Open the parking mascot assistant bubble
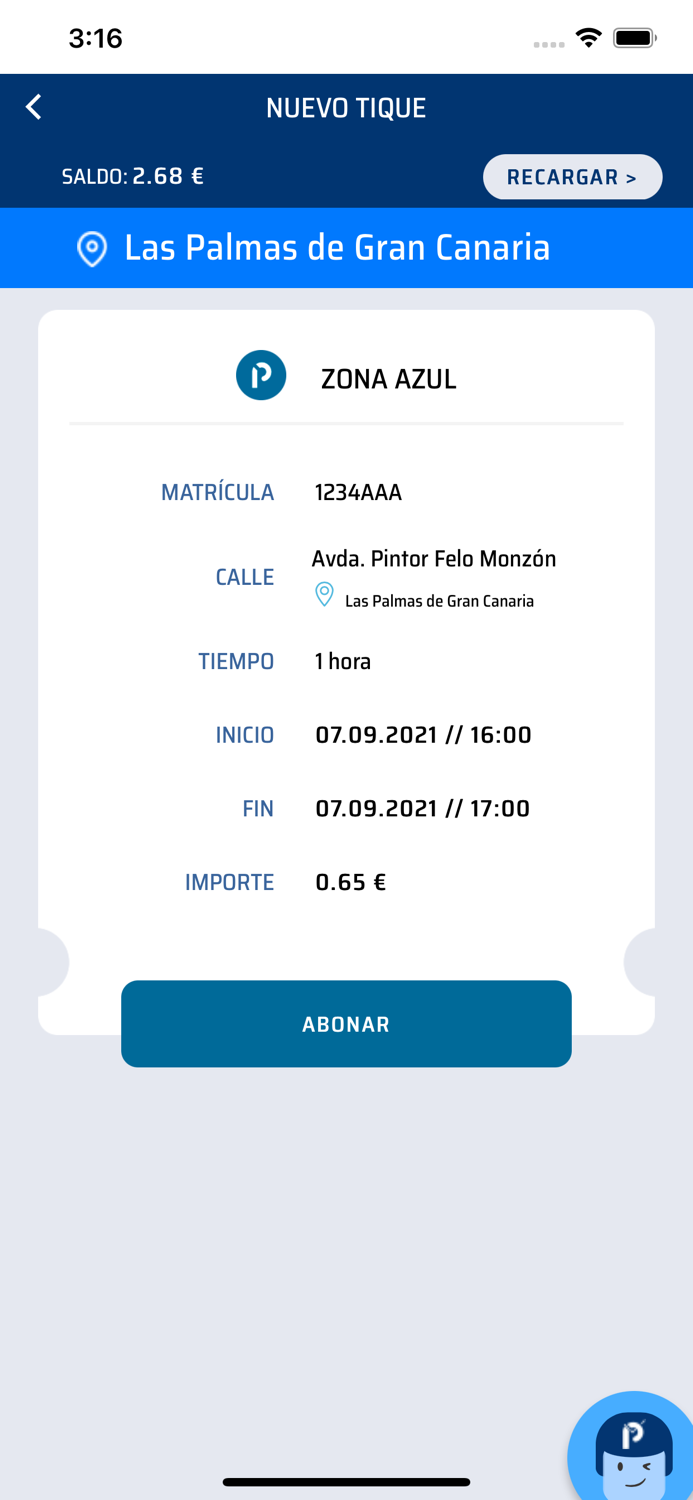 click(x=634, y=1449)
